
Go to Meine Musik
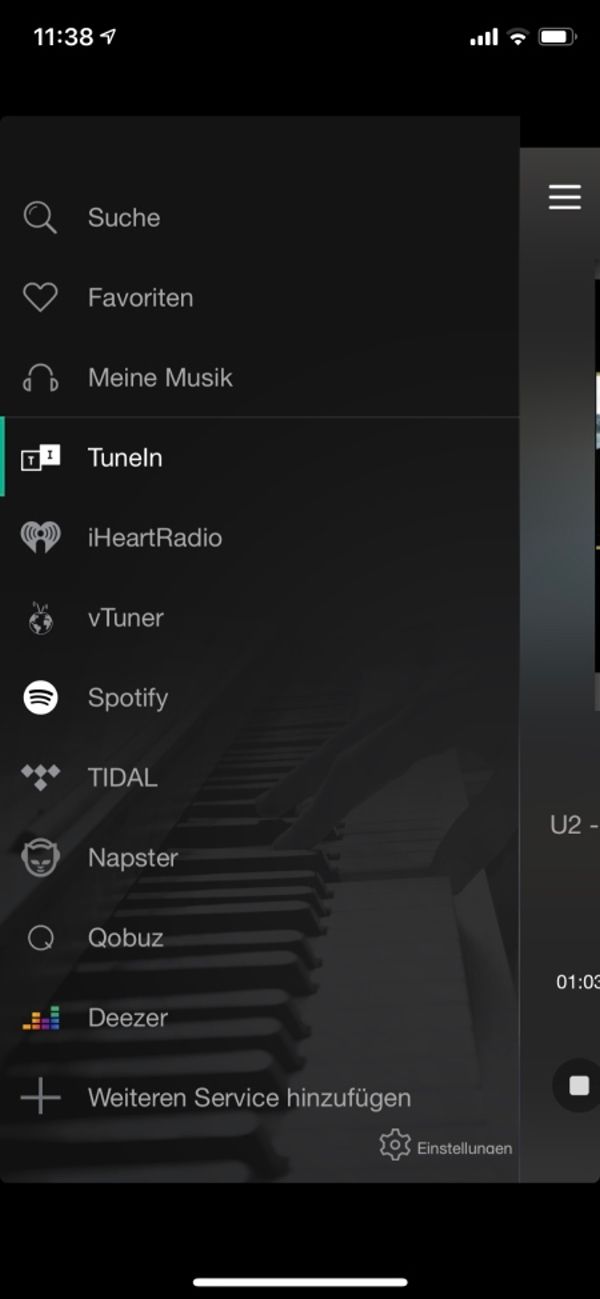click(x=160, y=377)
